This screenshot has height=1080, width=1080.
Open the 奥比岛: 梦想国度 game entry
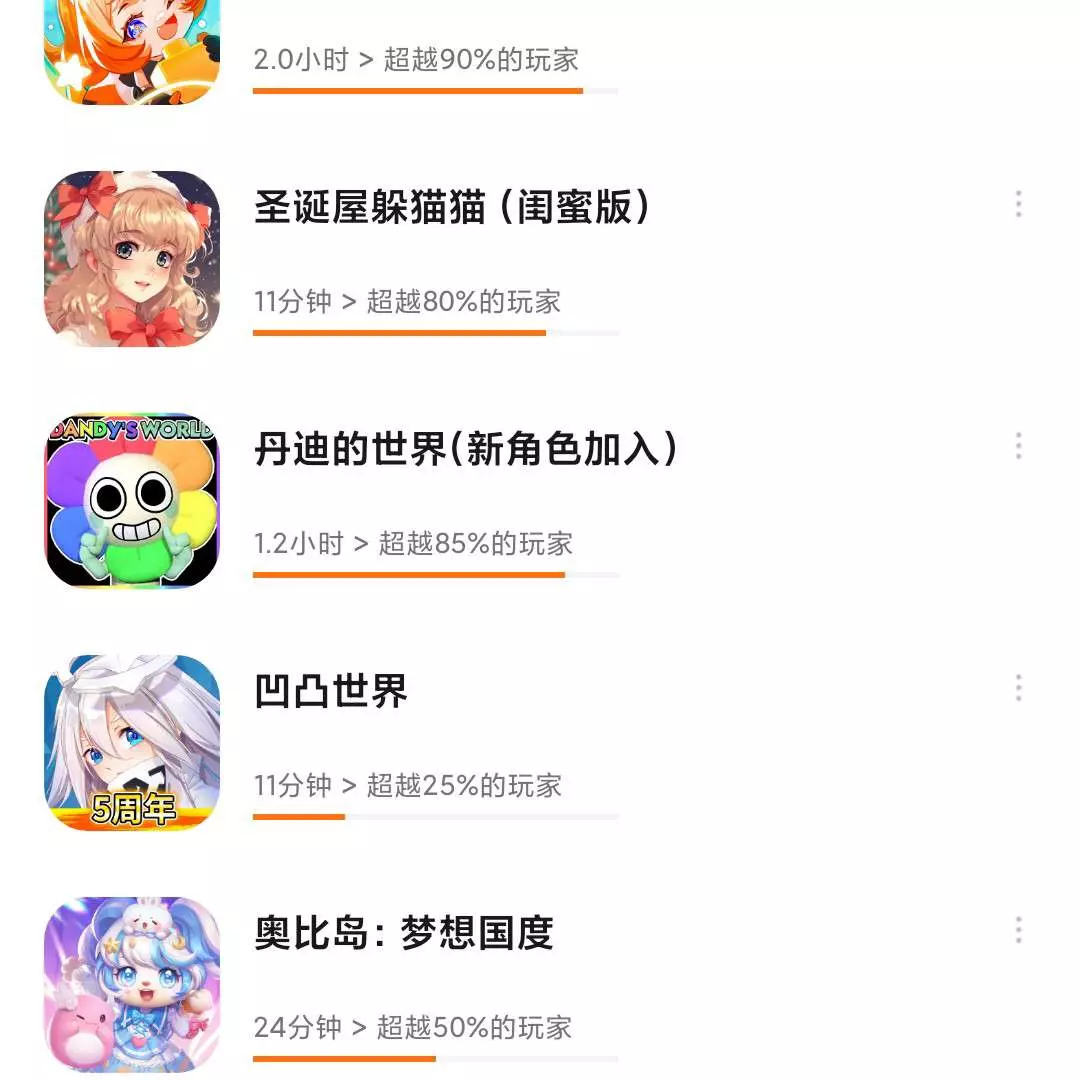pos(404,934)
